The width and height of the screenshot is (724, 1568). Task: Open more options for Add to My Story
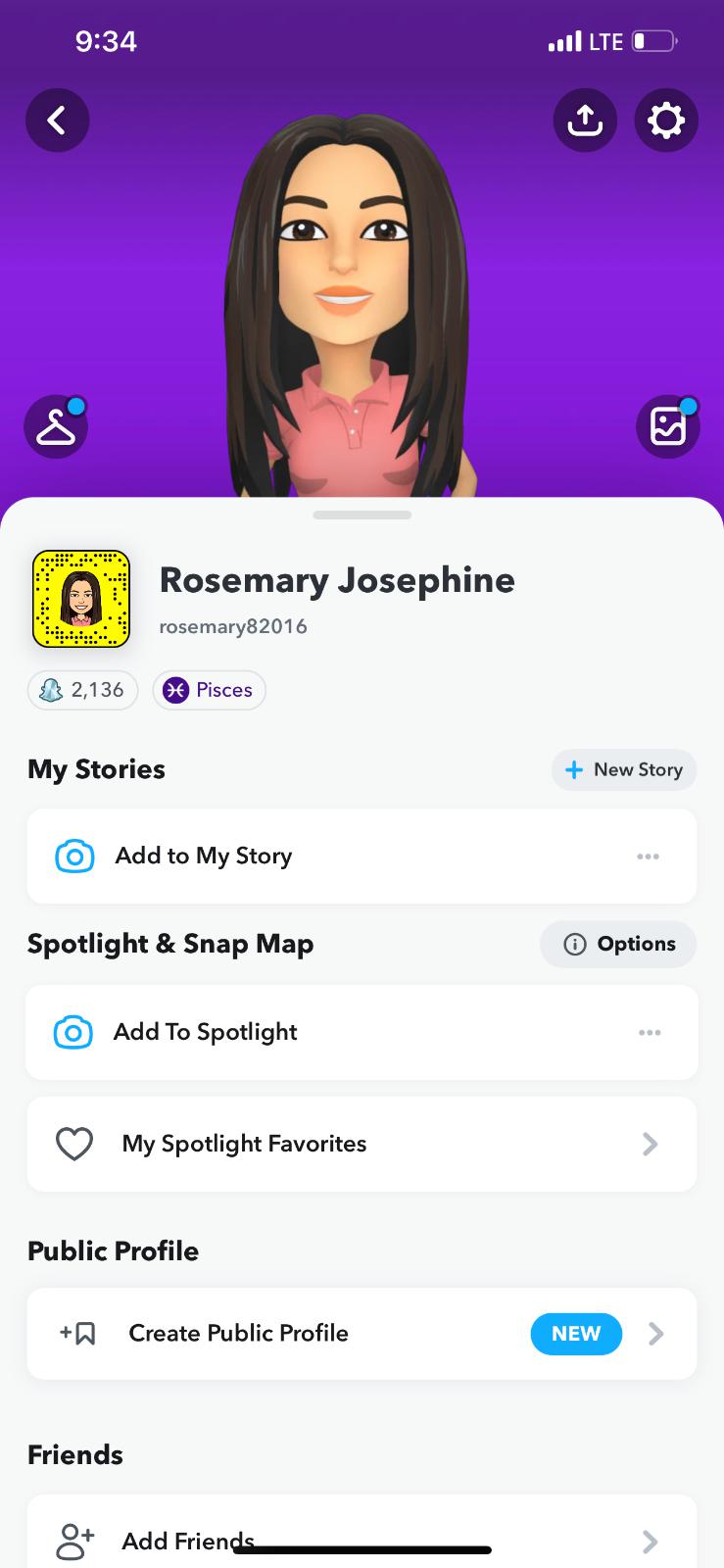pyautogui.click(x=648, y=857)
